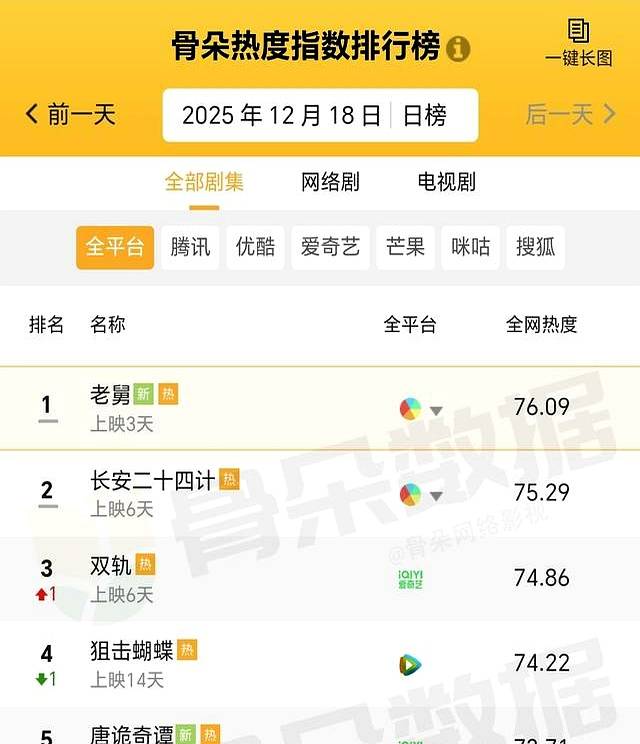The image size is (640, 744).
Task: Tap the info icon beside 骨朵热度指数排行榜
Action: [x=458, y=48]
